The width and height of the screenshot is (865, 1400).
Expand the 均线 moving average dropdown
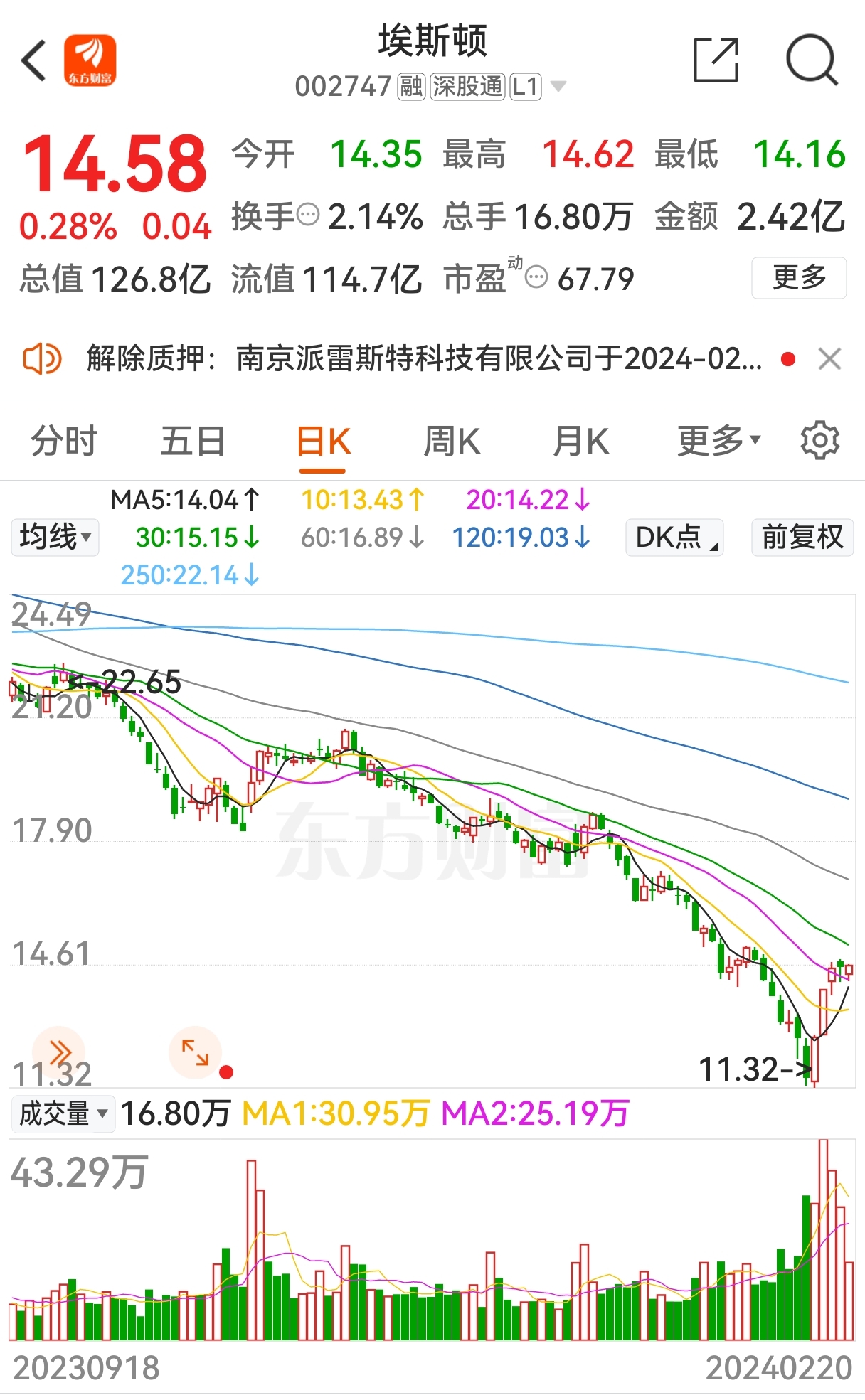pyautogui.click(x=55, y=538)
